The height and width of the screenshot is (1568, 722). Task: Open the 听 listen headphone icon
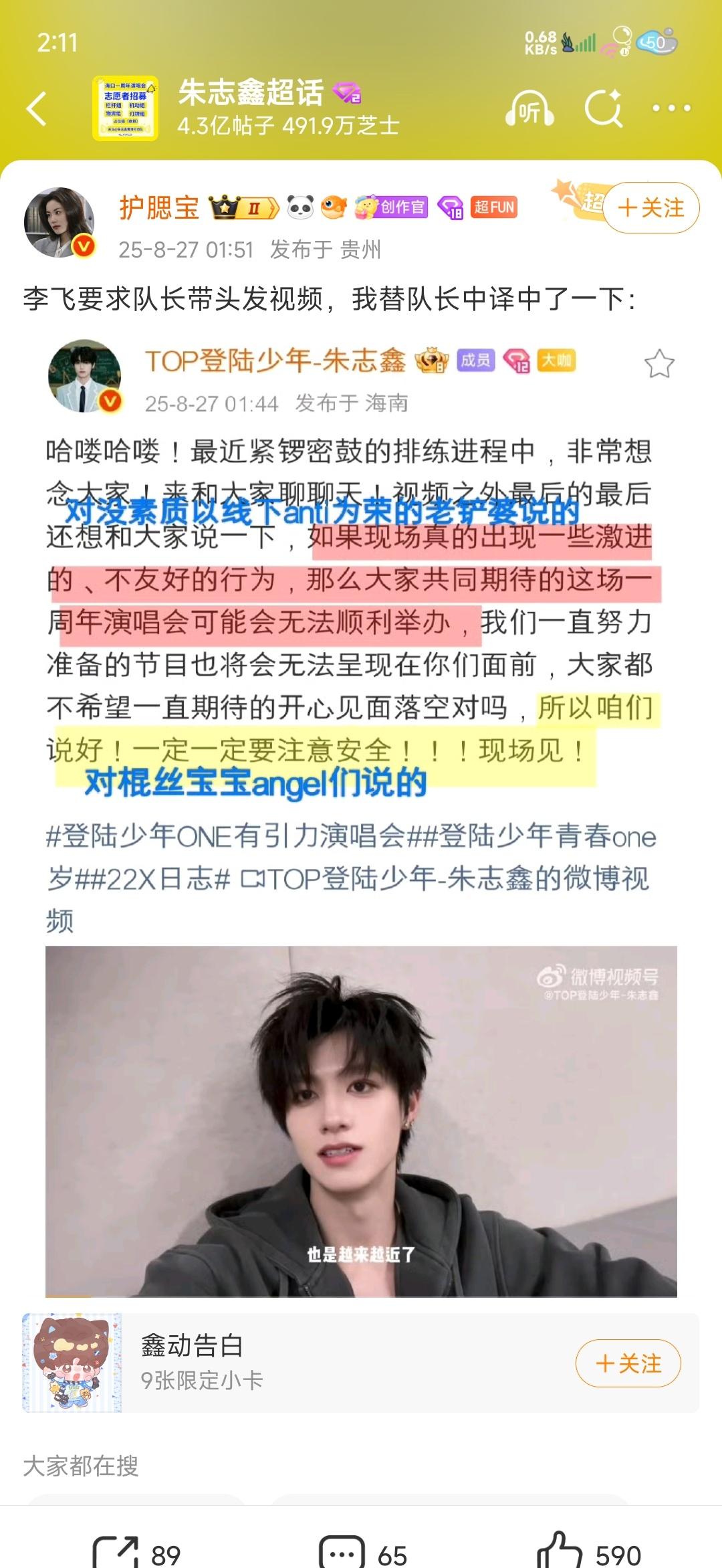pyautogui.click(x=529, y=110)
